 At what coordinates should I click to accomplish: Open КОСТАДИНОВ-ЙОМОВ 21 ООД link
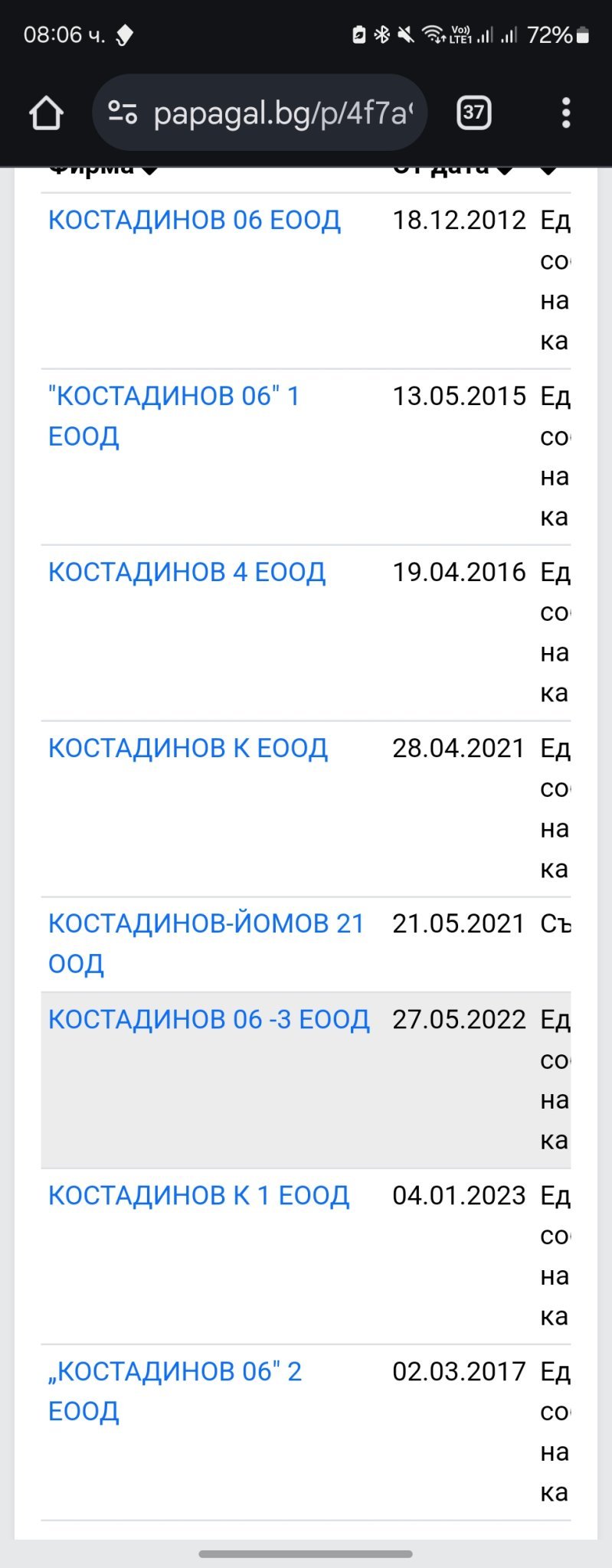click(x=206, y=924)
